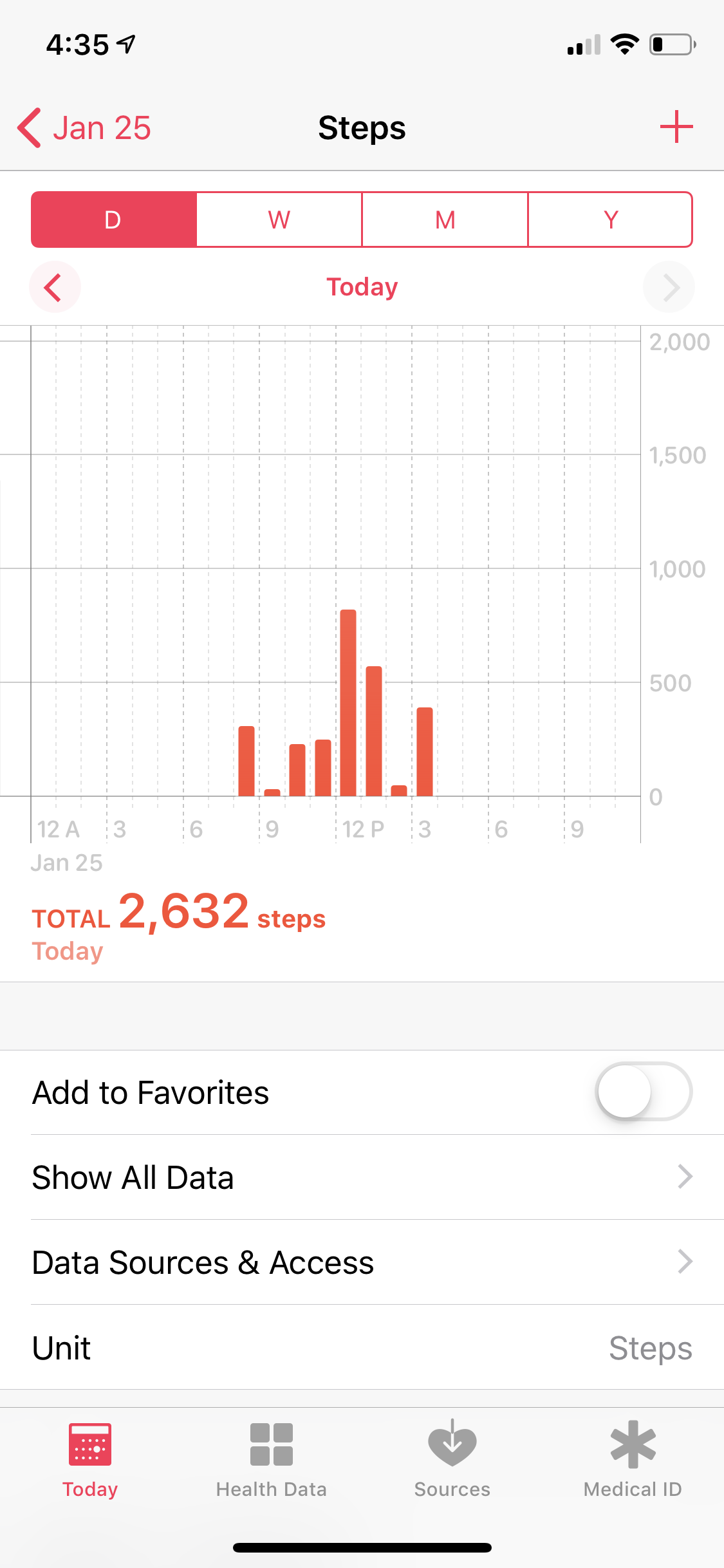Switch to the W weekly view
Image resolution: width=724 pixels, height=1568 pixels.
point(279,219)
